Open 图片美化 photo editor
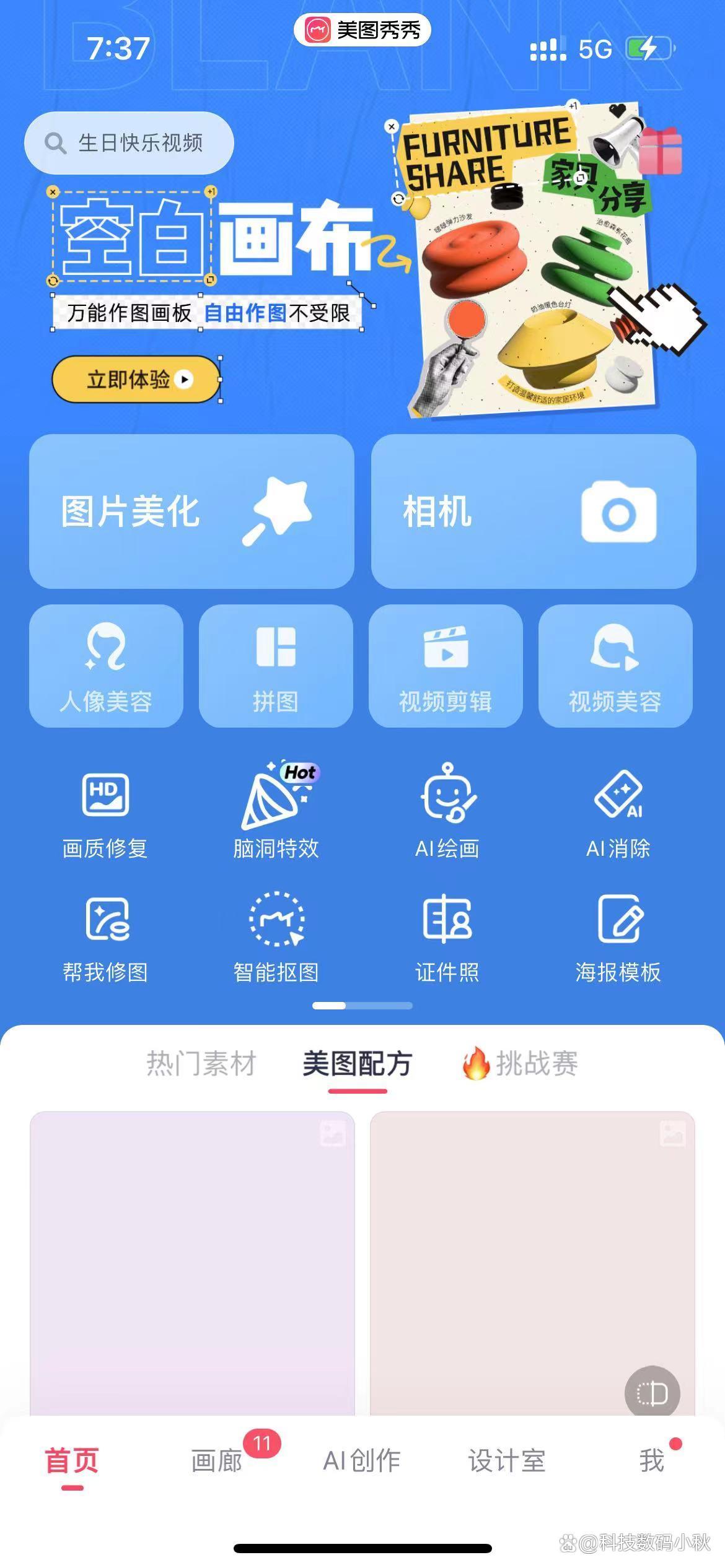Viewport: 725px width, 1568px height. tap(191, 512)
